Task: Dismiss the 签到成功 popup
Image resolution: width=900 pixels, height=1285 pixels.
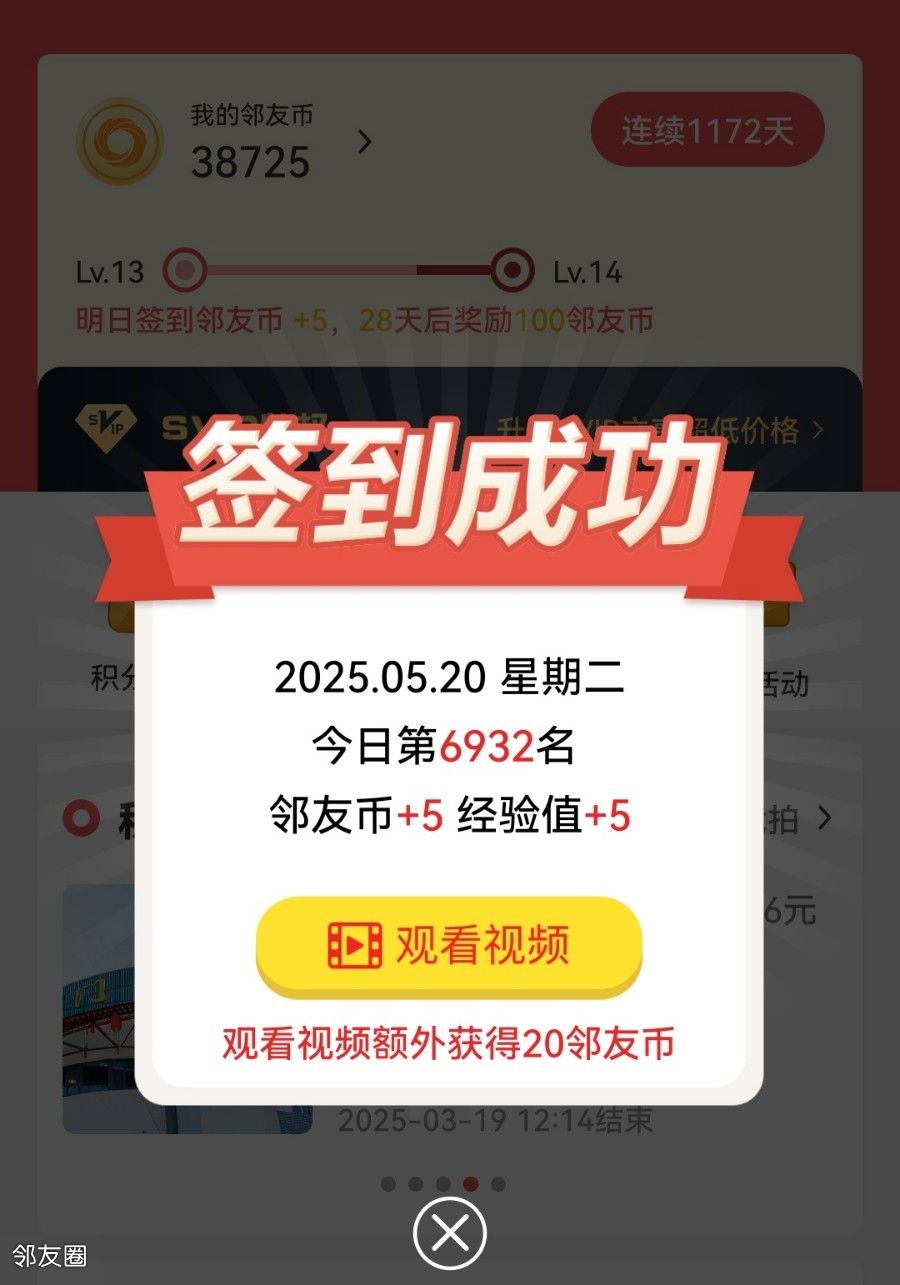Action: click(450, 1234)
